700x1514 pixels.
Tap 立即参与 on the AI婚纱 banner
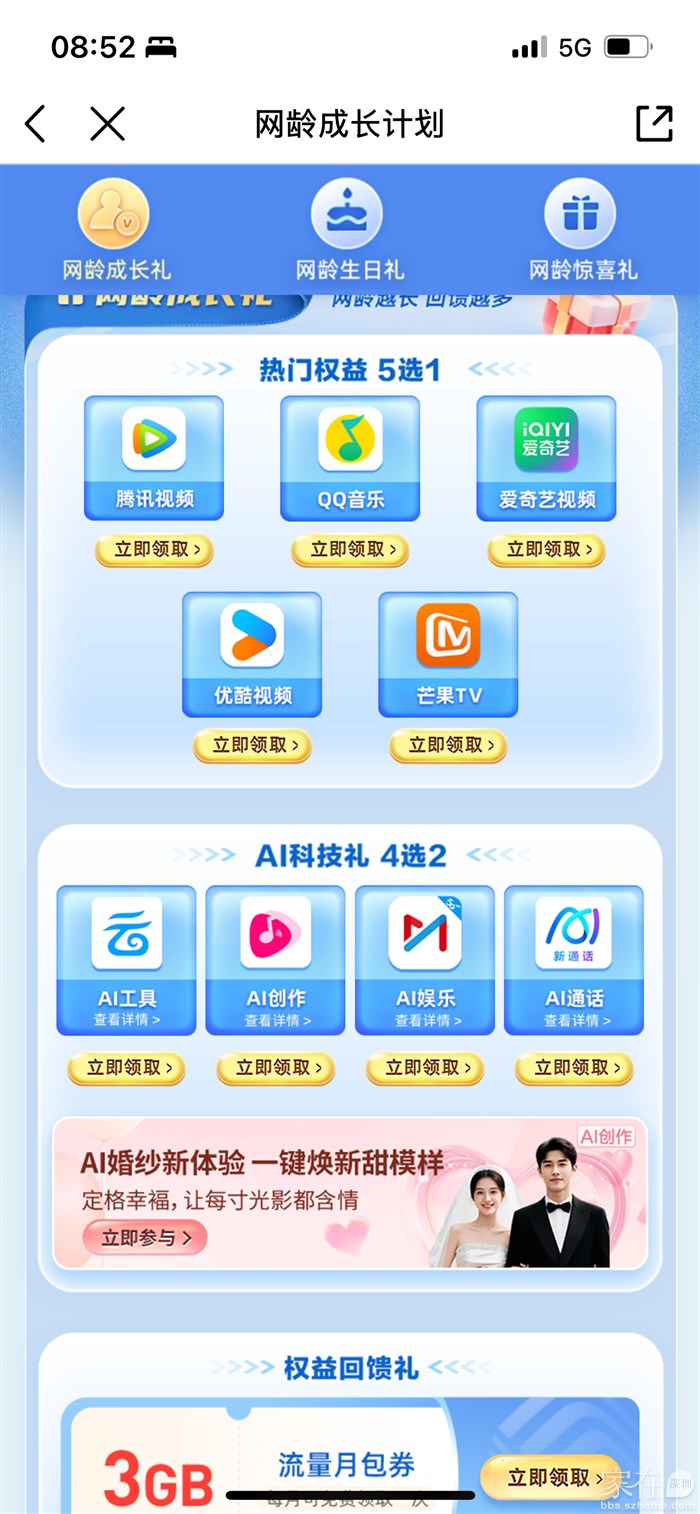(145, 1238)
